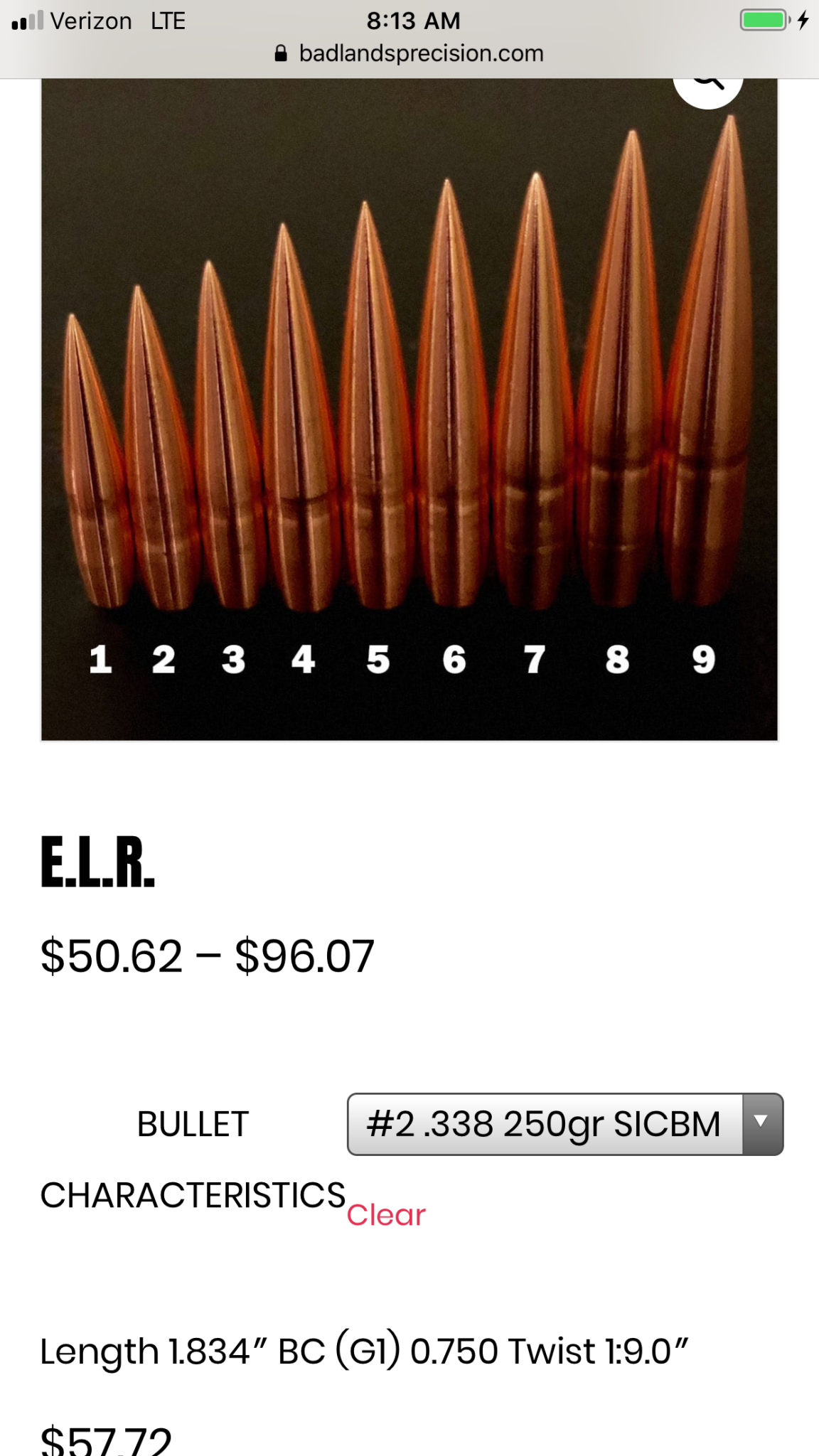819x1456 pixels.
Task: Clear the selected bullet option
Action: tap(386, 1215)
